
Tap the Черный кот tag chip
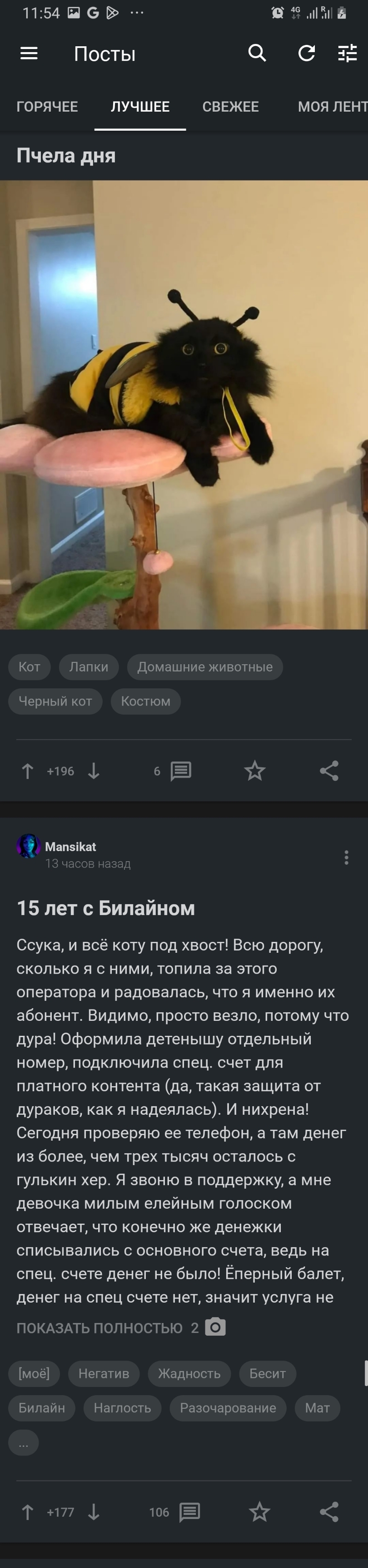coord(55,701)
